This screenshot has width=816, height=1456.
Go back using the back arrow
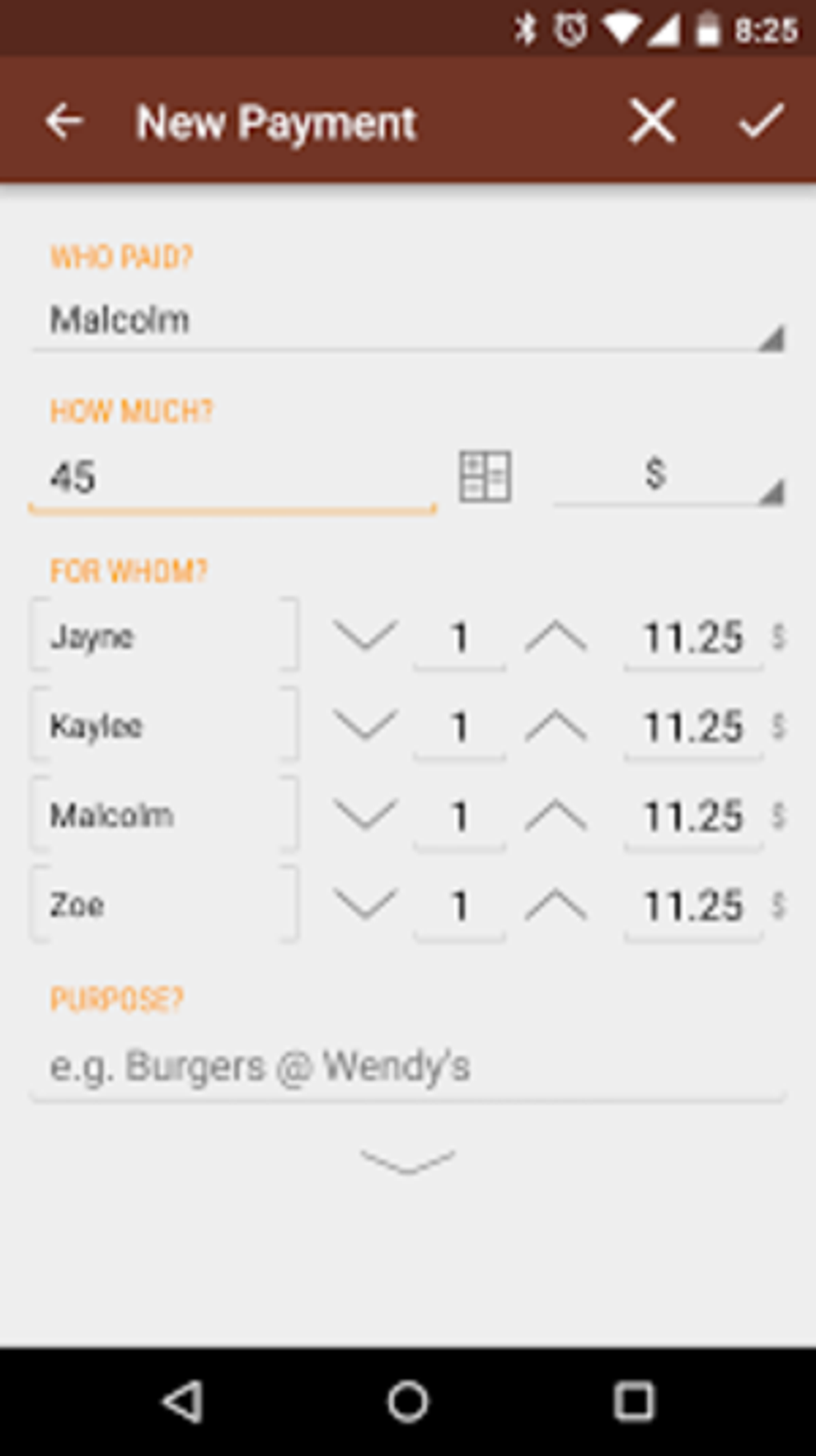pyautogui.click(x=65, y=122)
